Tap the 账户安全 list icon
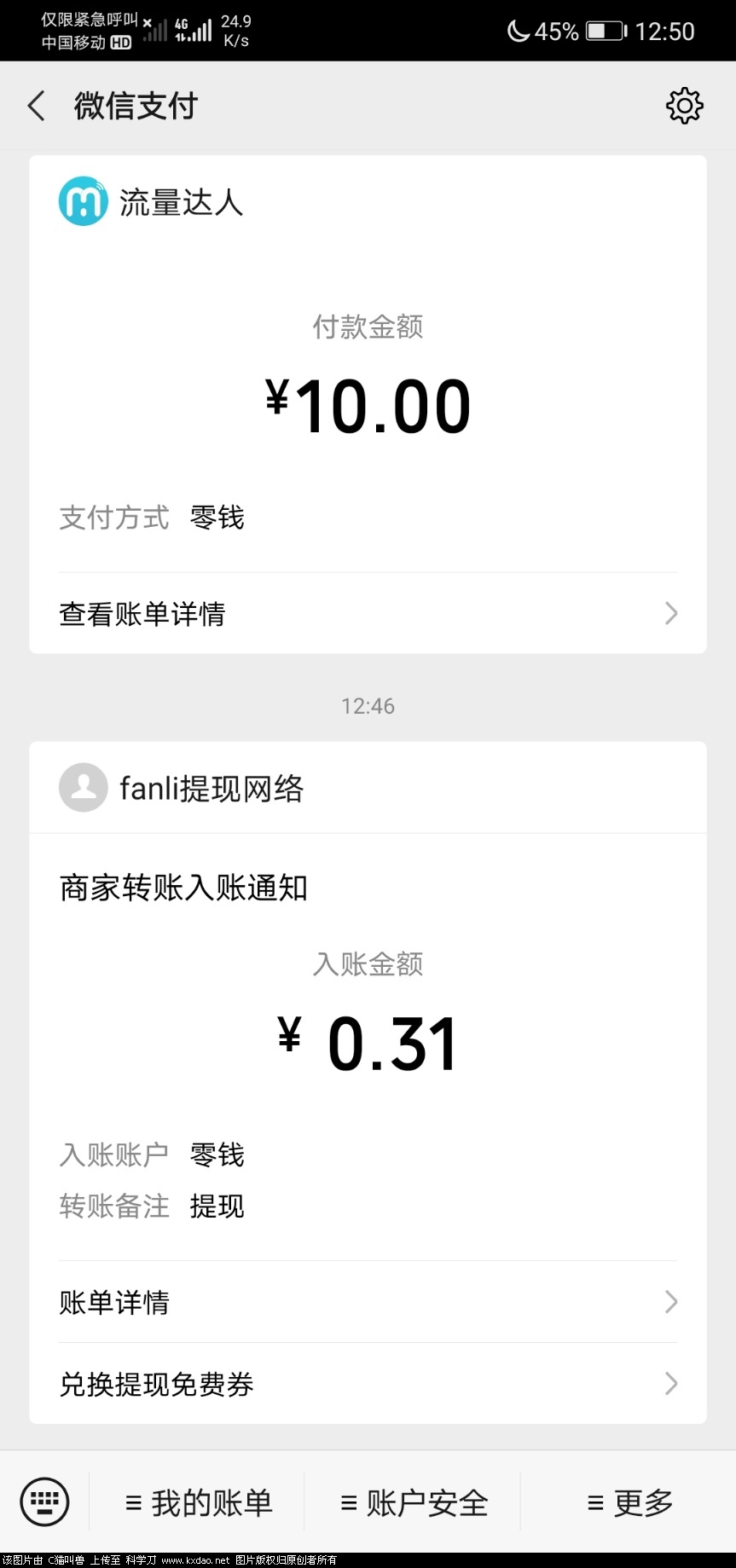Image resolution: width=736 pixels, height=1568 pixels. (347, 1501)
